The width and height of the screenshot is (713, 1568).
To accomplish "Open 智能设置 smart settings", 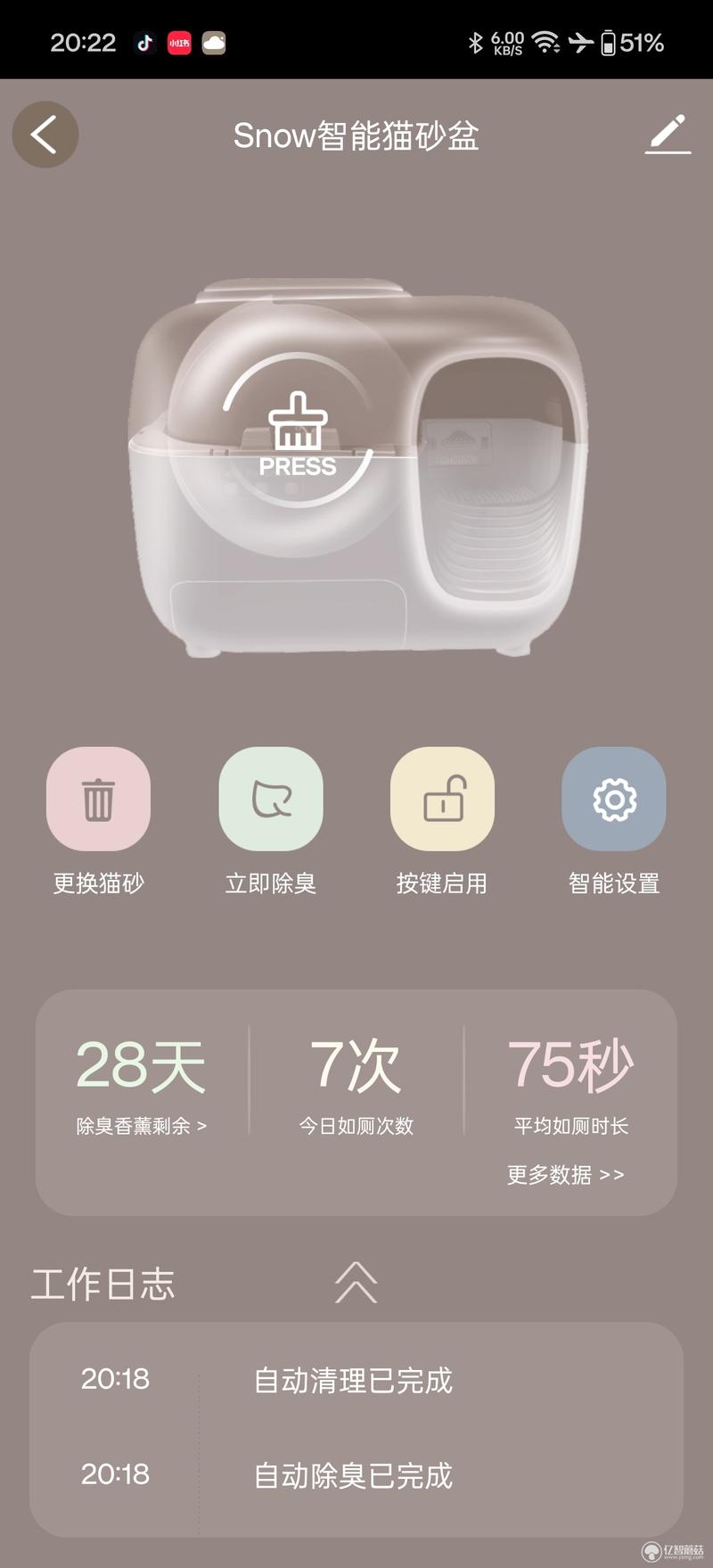I will point(614,799).
